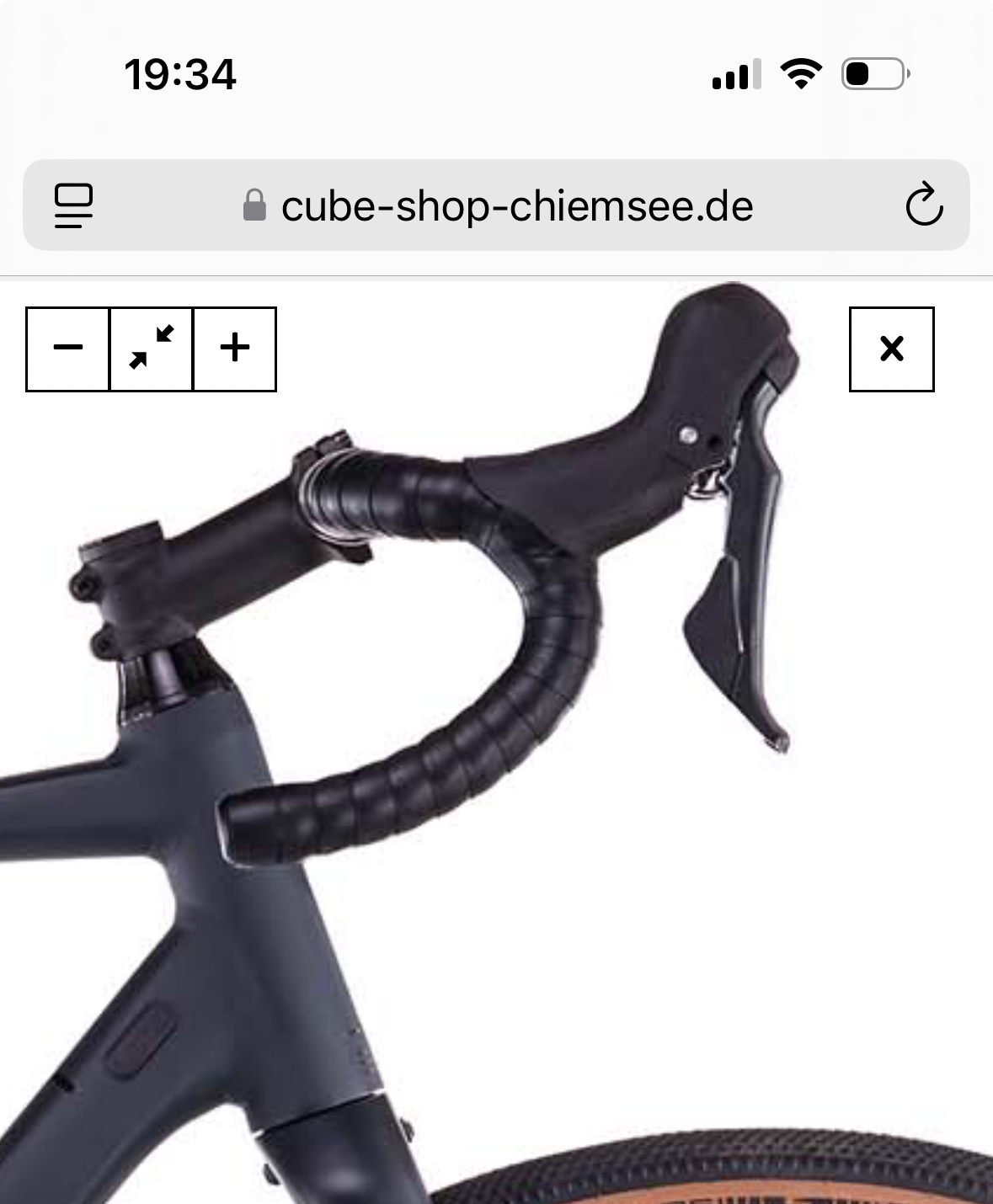The image size is (993, 1204).
Task: Reload the page
Action: pos(923,205)
